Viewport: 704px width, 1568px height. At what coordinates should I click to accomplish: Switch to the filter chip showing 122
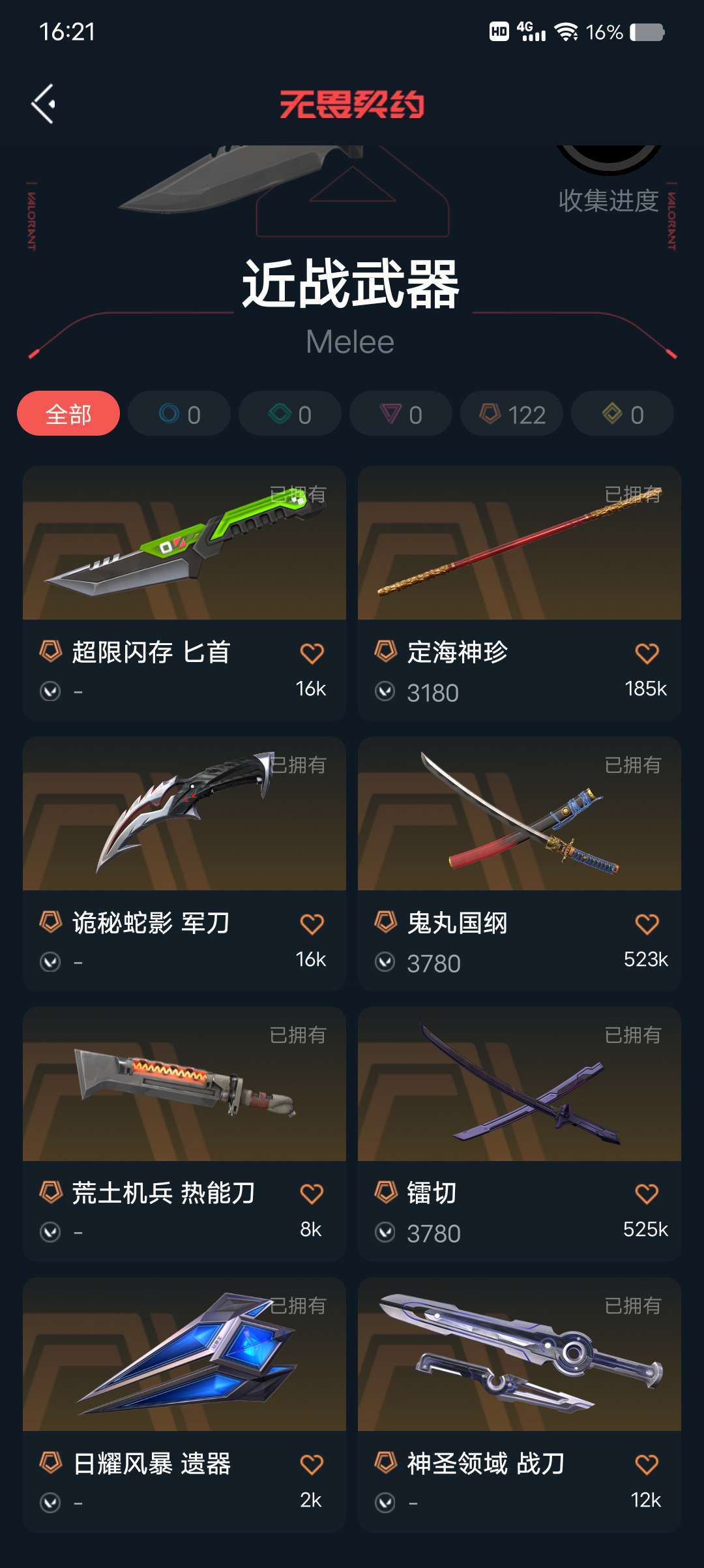[x=512, y=414]
